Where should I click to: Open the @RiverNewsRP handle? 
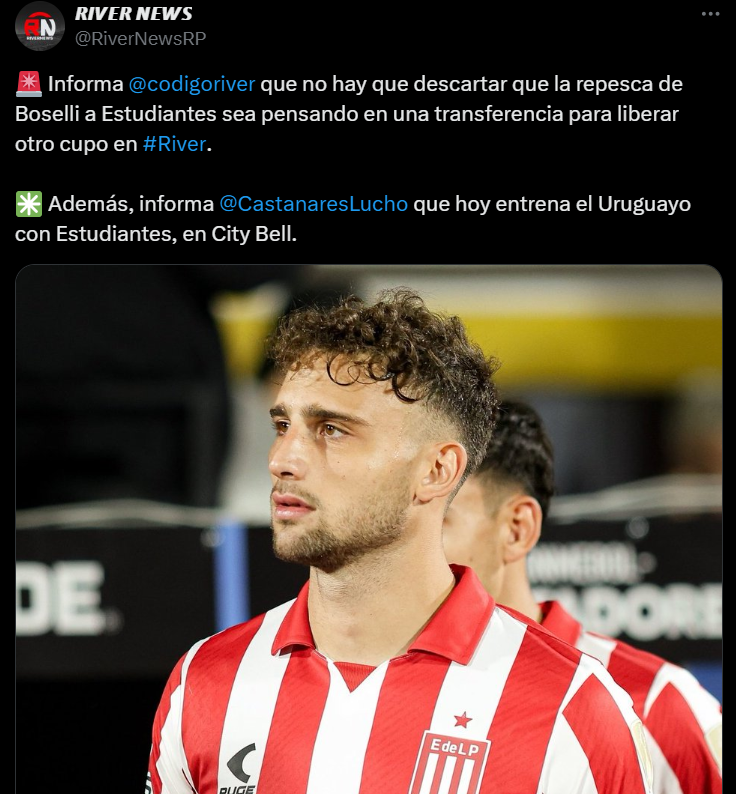click(x=141, y=38)
